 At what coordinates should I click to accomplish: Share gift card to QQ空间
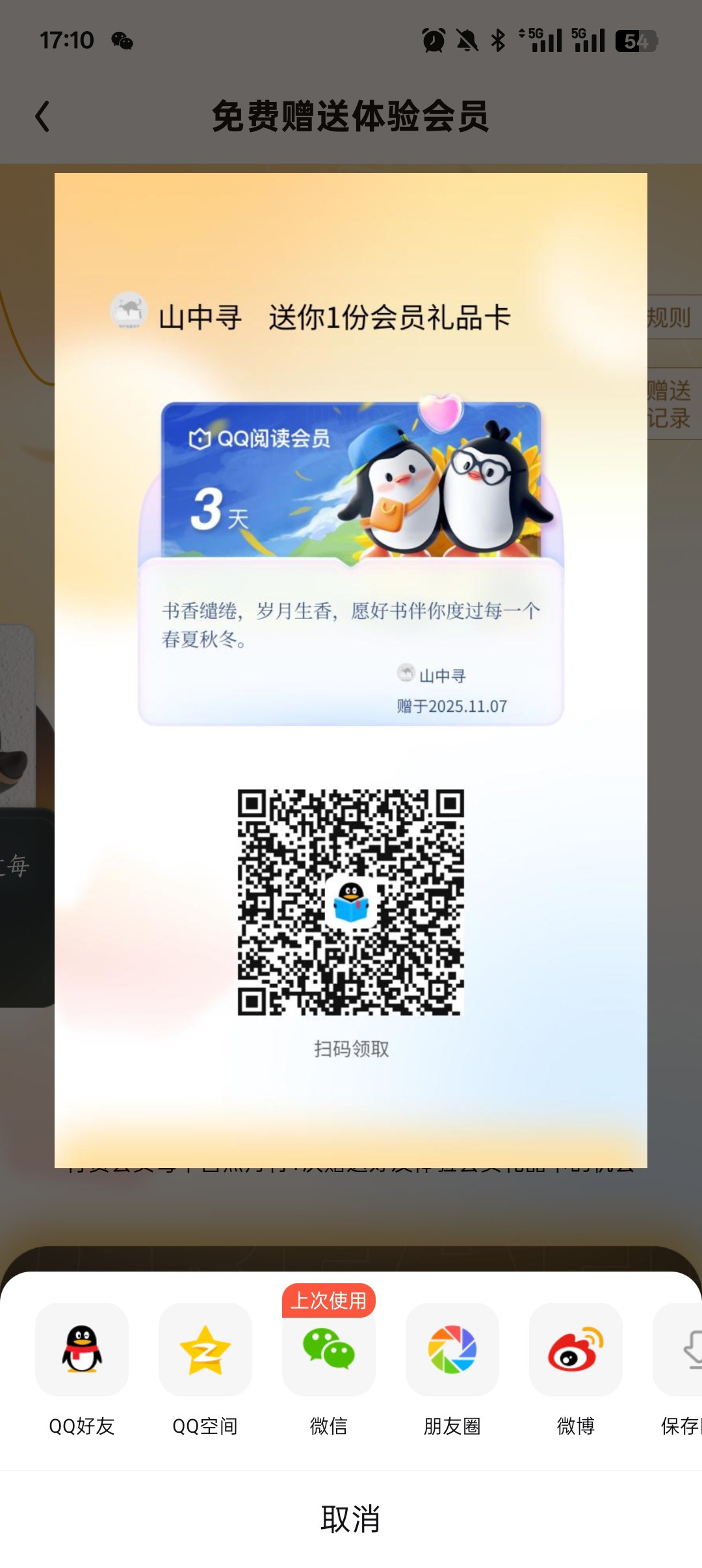(x=205, y=1350)
